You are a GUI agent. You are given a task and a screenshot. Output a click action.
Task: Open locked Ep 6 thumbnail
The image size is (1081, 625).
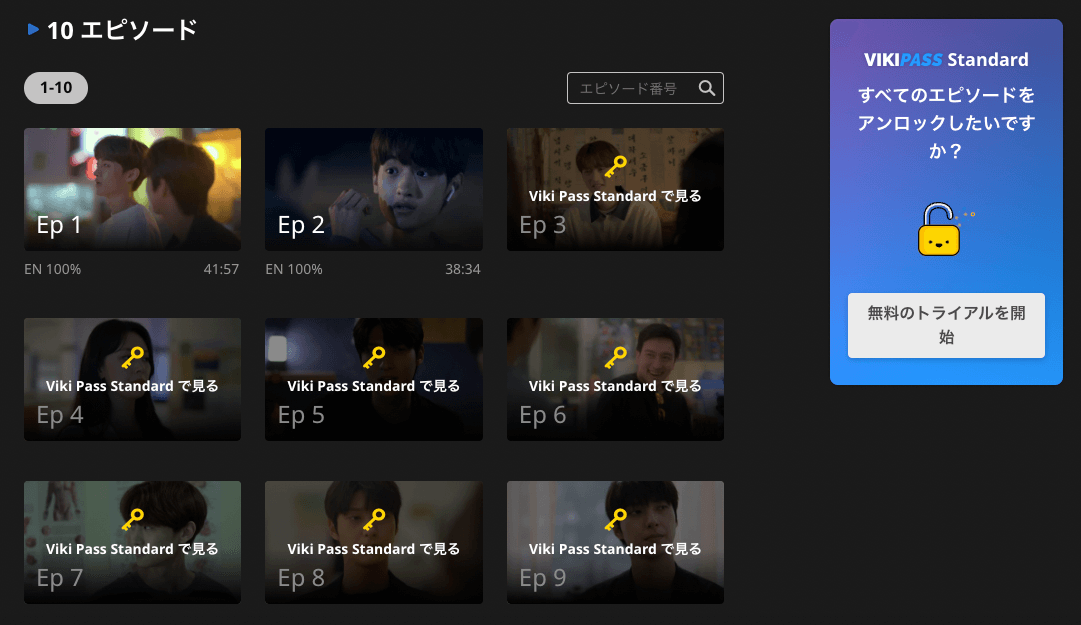615,379
